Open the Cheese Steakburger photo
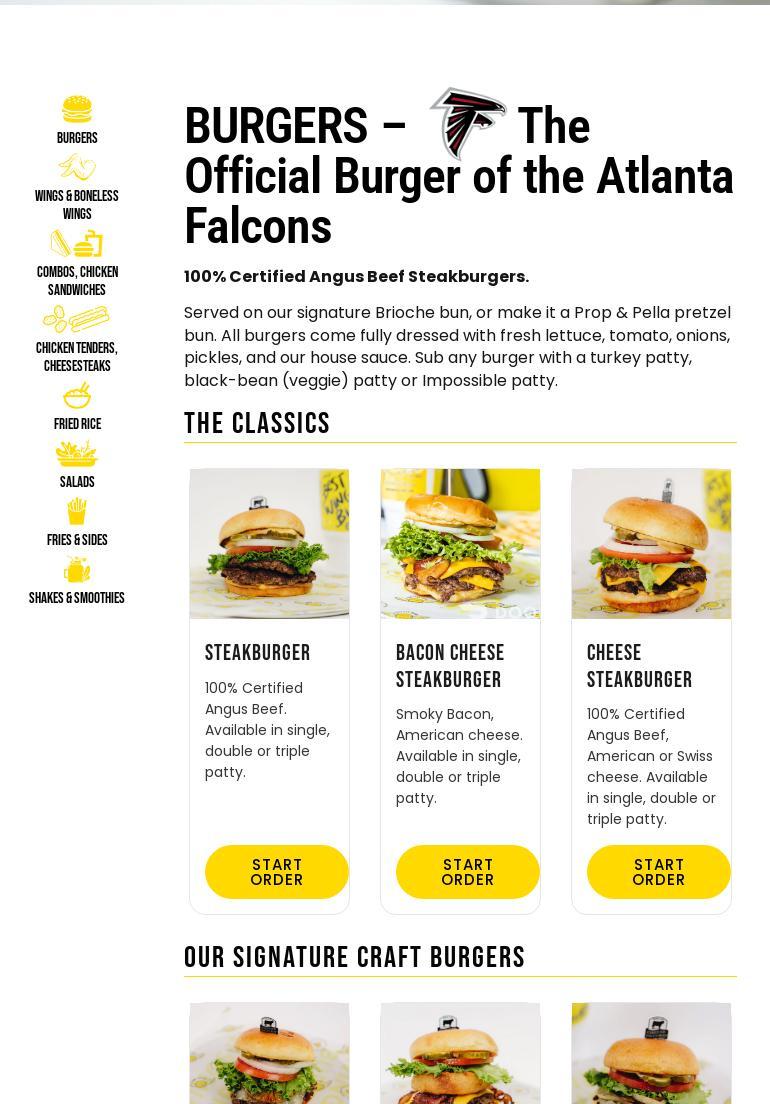Image resolution: width=770 pixels, height=1104 pixels. (x=651, y=544)
